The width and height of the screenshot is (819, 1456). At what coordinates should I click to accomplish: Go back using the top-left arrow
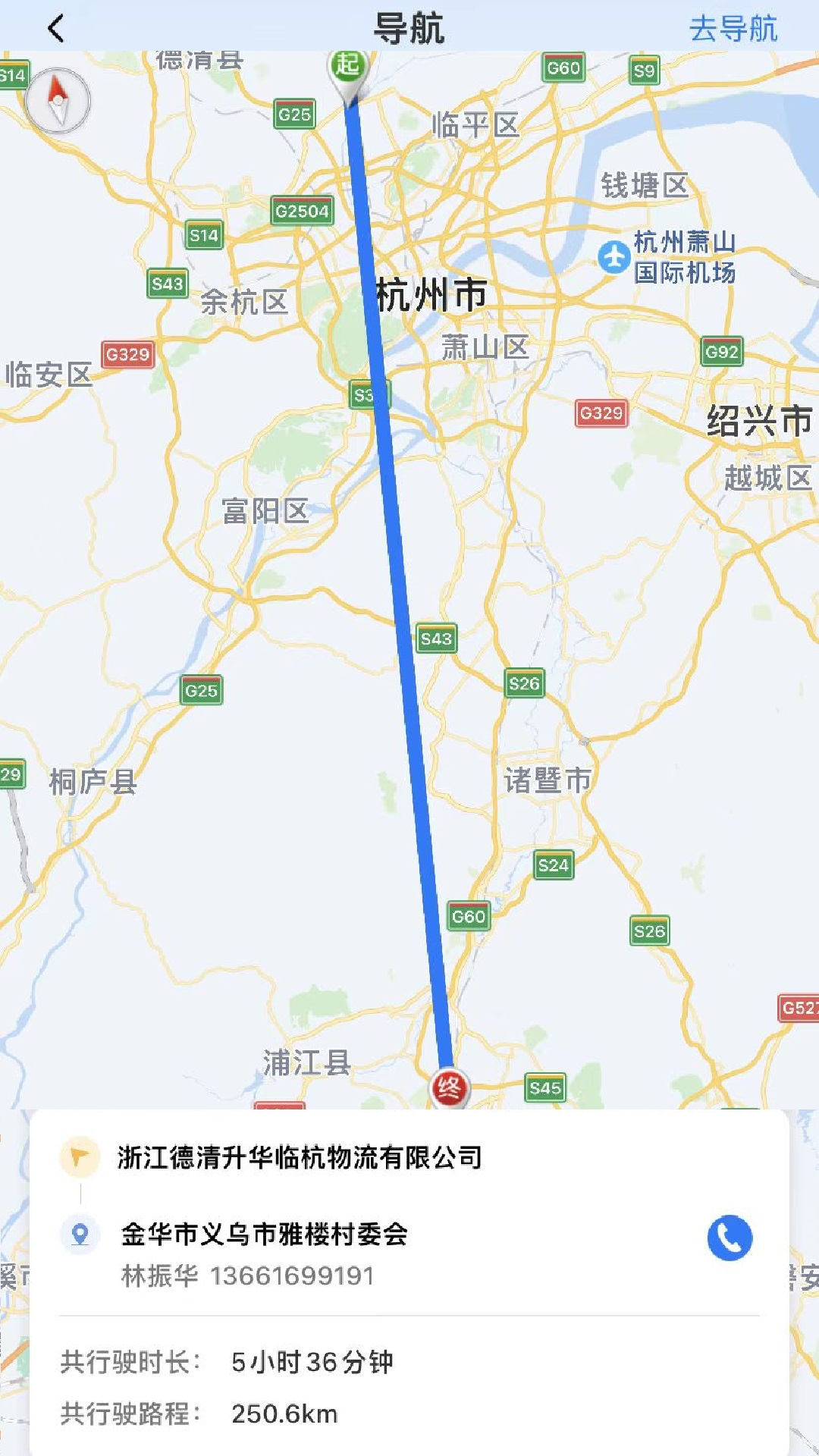coord(56,29)
